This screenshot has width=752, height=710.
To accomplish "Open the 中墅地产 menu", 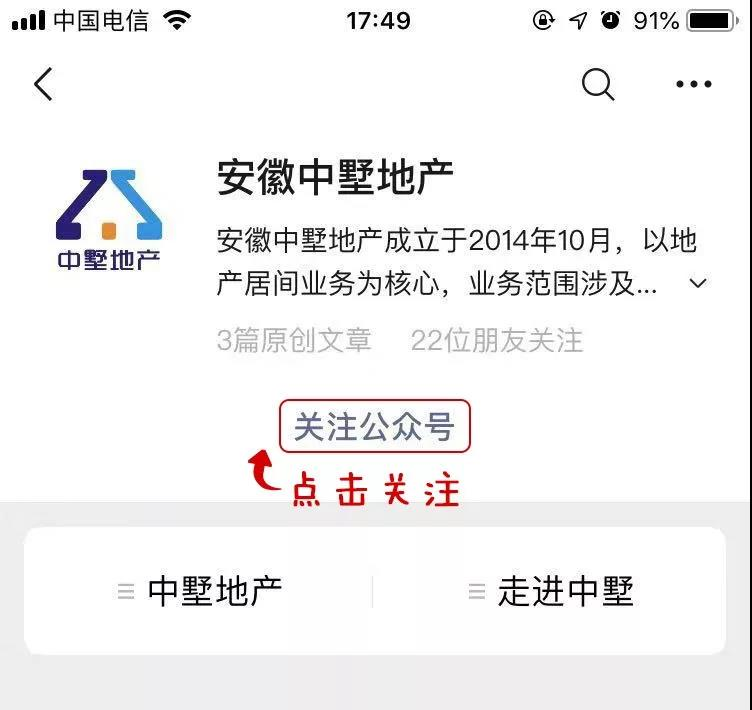I will point(200,591).
